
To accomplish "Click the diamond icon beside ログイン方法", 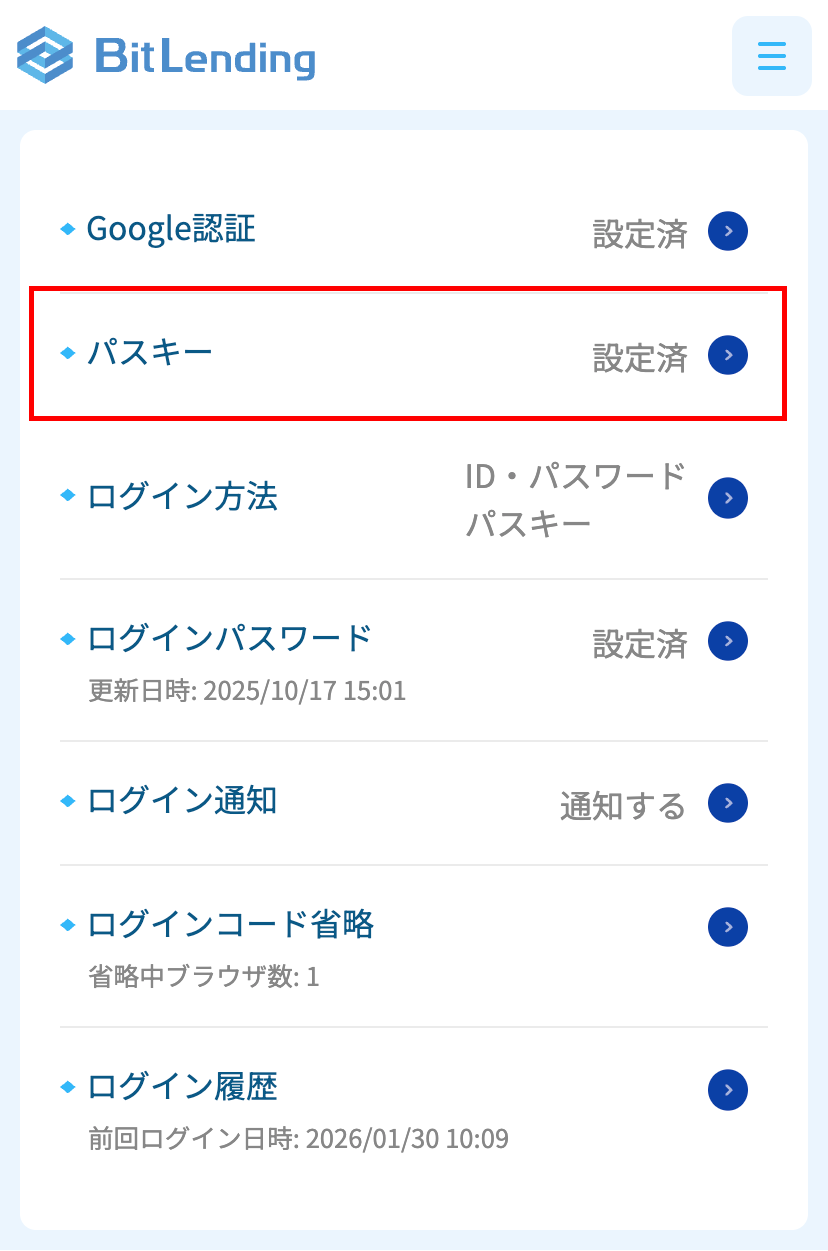I will (66, 497).
